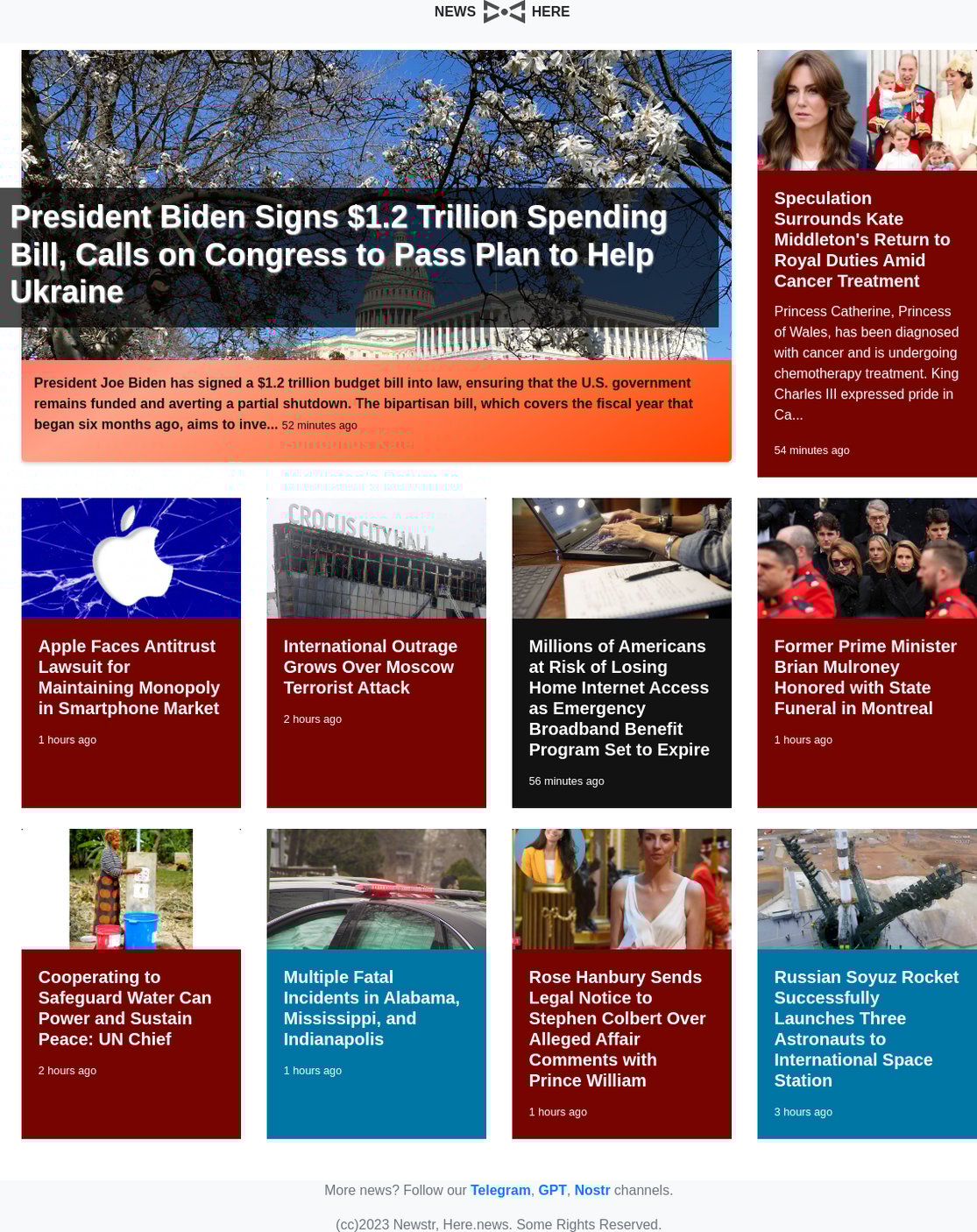Open Brian Mulroney state funeral story
The image size is (977, 1232).
pyautogui.click(x=865, y=676)
